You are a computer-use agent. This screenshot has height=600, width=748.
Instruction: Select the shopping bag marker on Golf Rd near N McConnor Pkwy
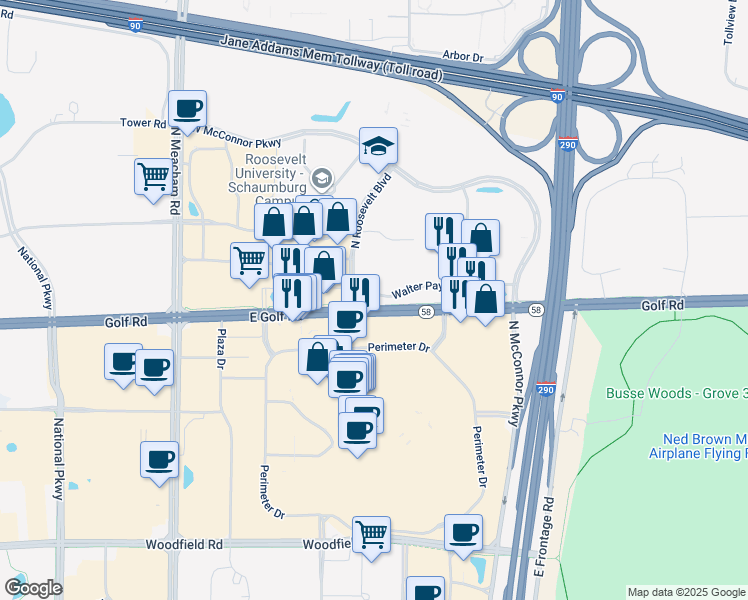pyautogui.click(x=486, y=299)
